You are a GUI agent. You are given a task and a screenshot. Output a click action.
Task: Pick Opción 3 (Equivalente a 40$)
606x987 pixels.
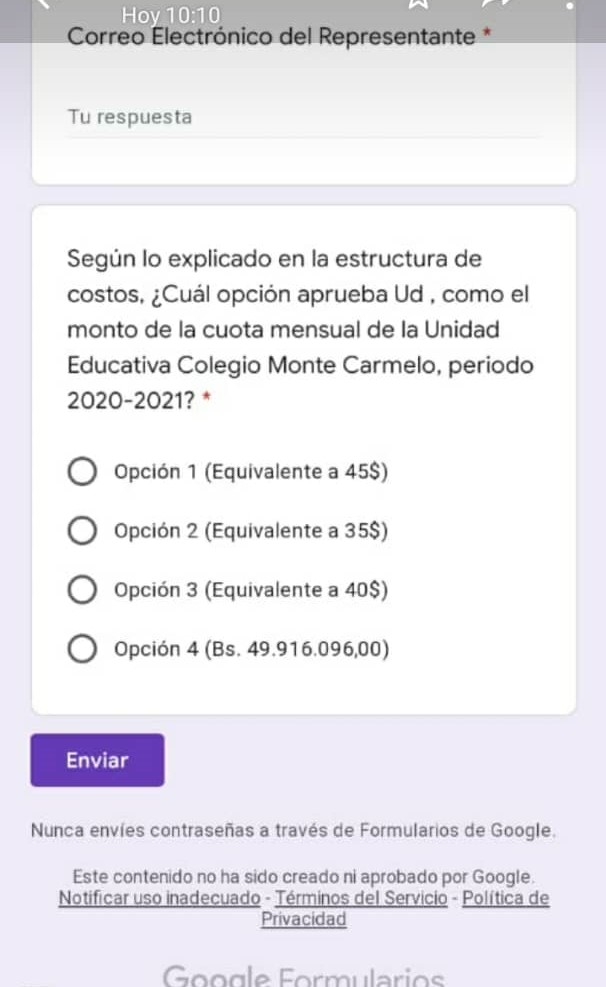pyautogui.click(x=82, y=590)
